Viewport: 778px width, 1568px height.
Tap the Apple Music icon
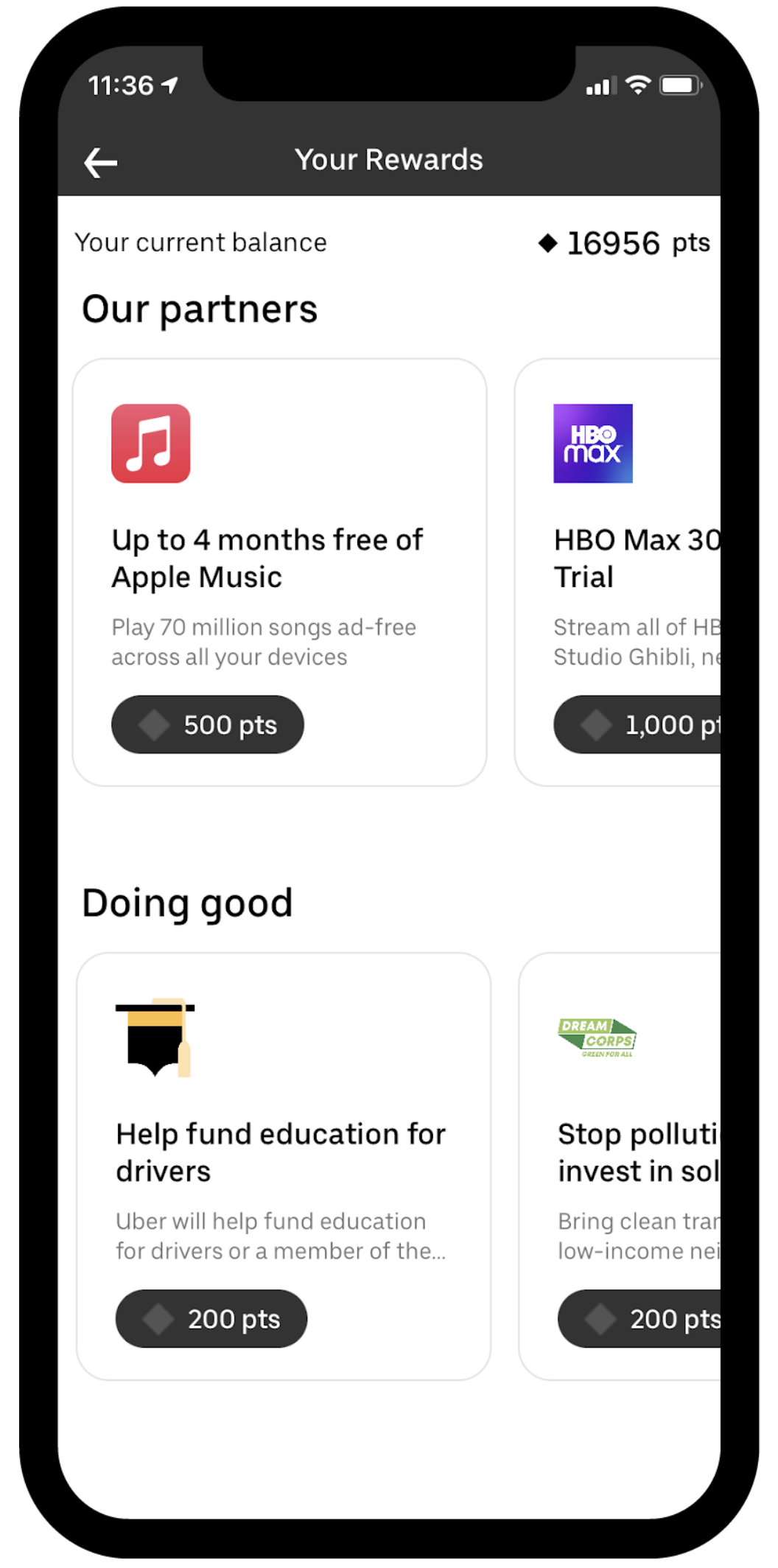coord(151,442)
